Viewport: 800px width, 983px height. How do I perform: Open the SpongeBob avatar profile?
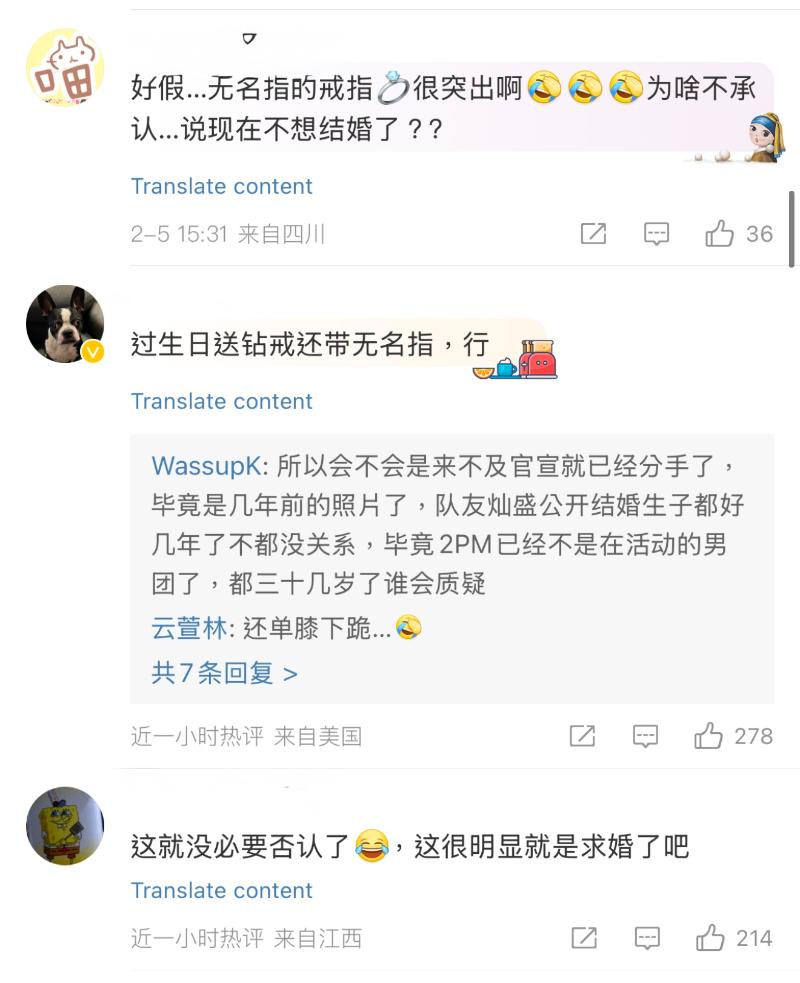point(65,826)
